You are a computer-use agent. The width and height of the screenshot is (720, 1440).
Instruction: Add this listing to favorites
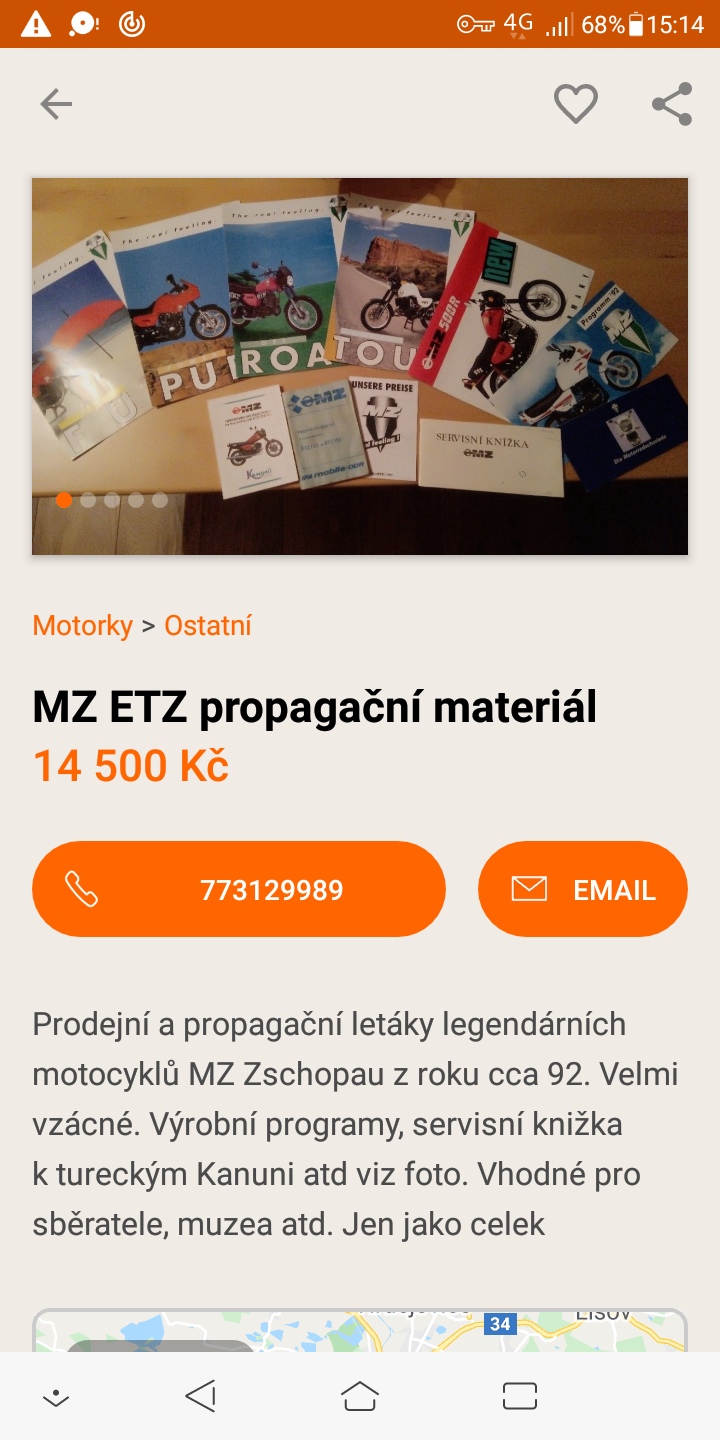[x=576, y=104]
